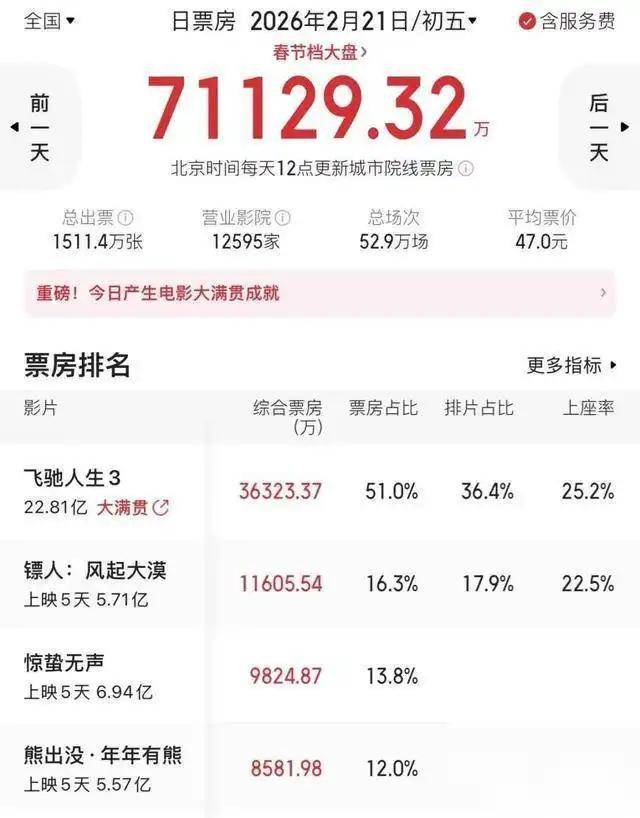Go to the previous day 前一天
This screenshot has height=818, width=640.
click(38, 127)
